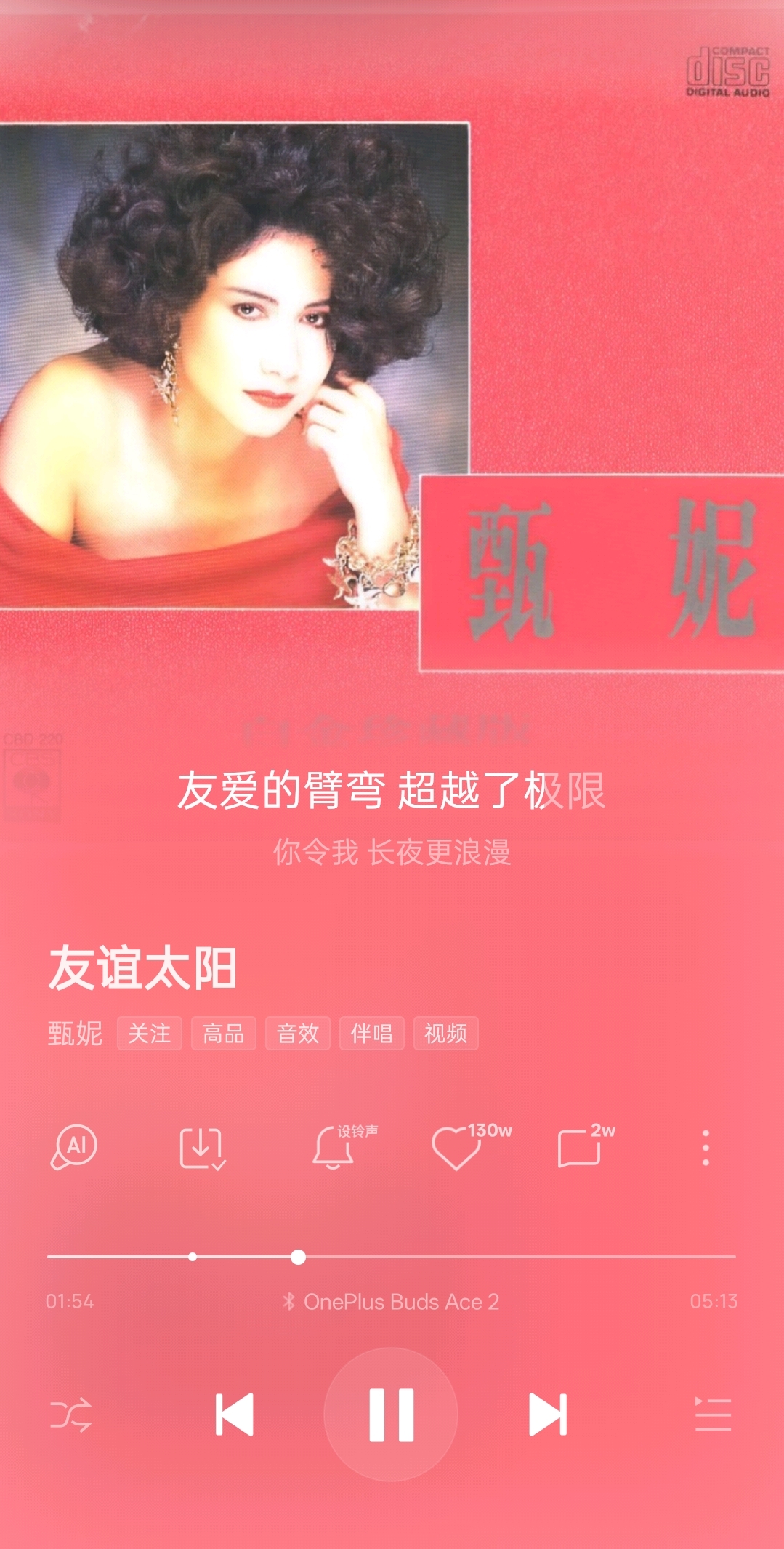The width and height of the screenshot is (784, 1549).
Task: Download the song 友谊太阳
Action: (x=201, y=1148)
